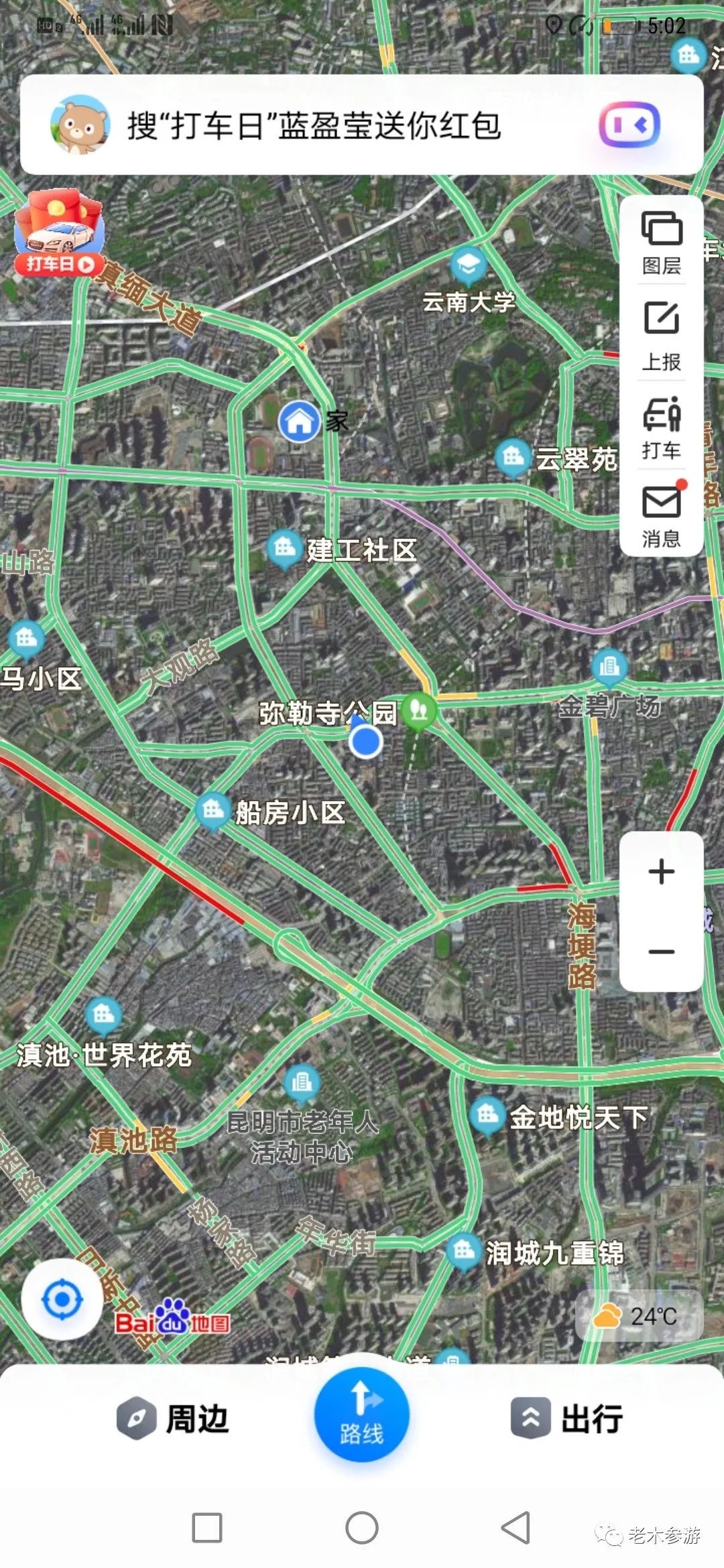View the 24°C weather widget
724x1568 pixels.
point(640,1315)
